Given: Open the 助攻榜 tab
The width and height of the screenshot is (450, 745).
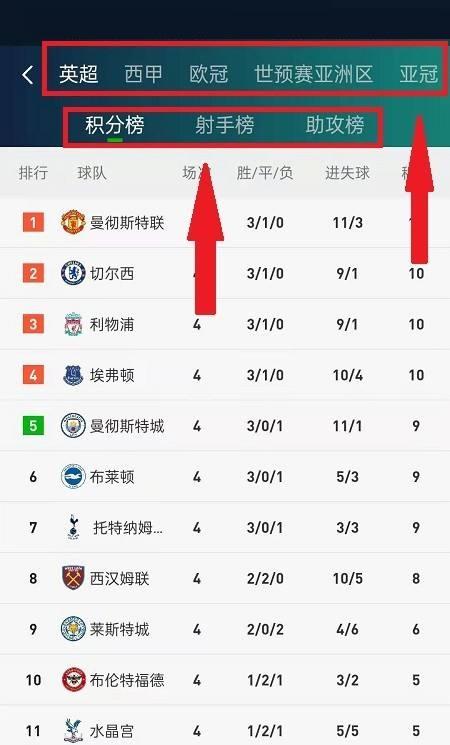Looking at the screenshot, I should pyautogui.click(x=335, y=125).
